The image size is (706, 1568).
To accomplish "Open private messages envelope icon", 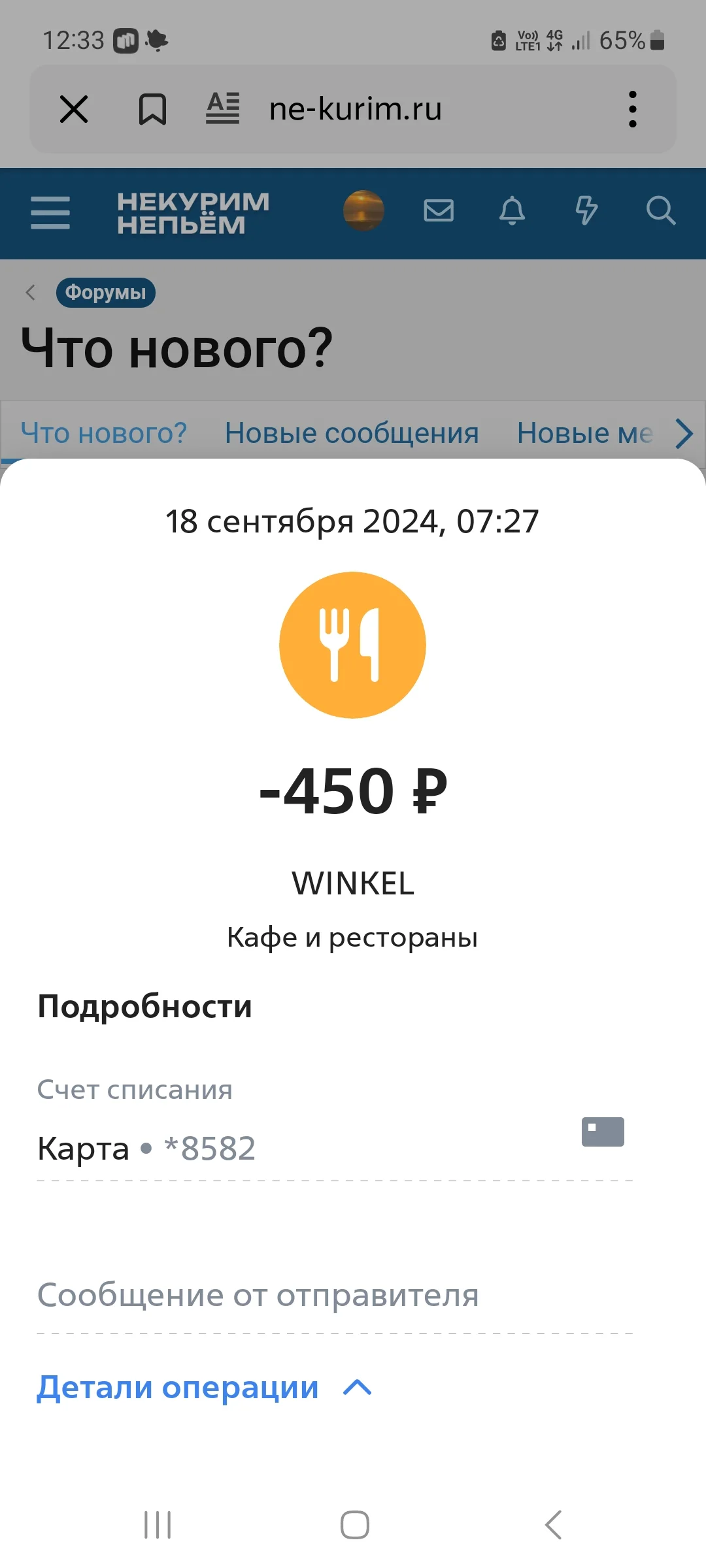I will [439, 211].
